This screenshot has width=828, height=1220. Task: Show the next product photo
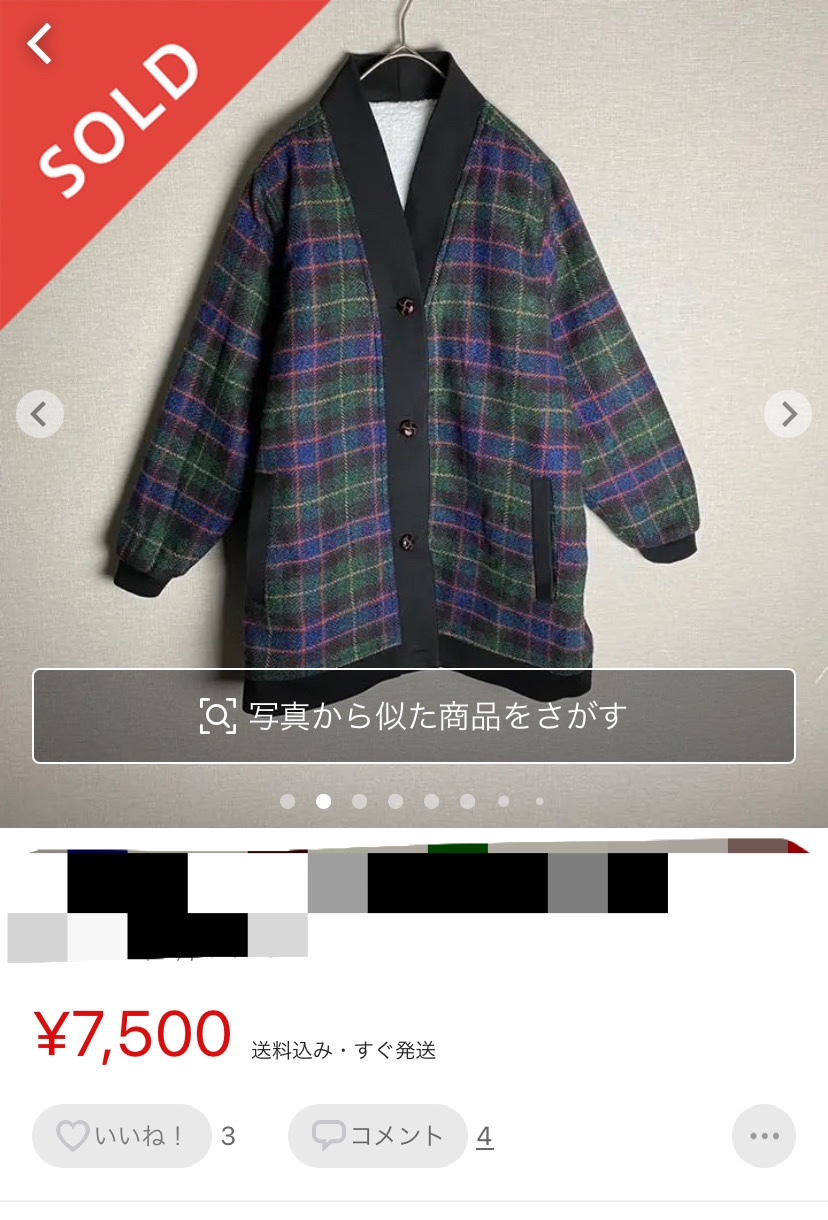[x=788, y=413]
